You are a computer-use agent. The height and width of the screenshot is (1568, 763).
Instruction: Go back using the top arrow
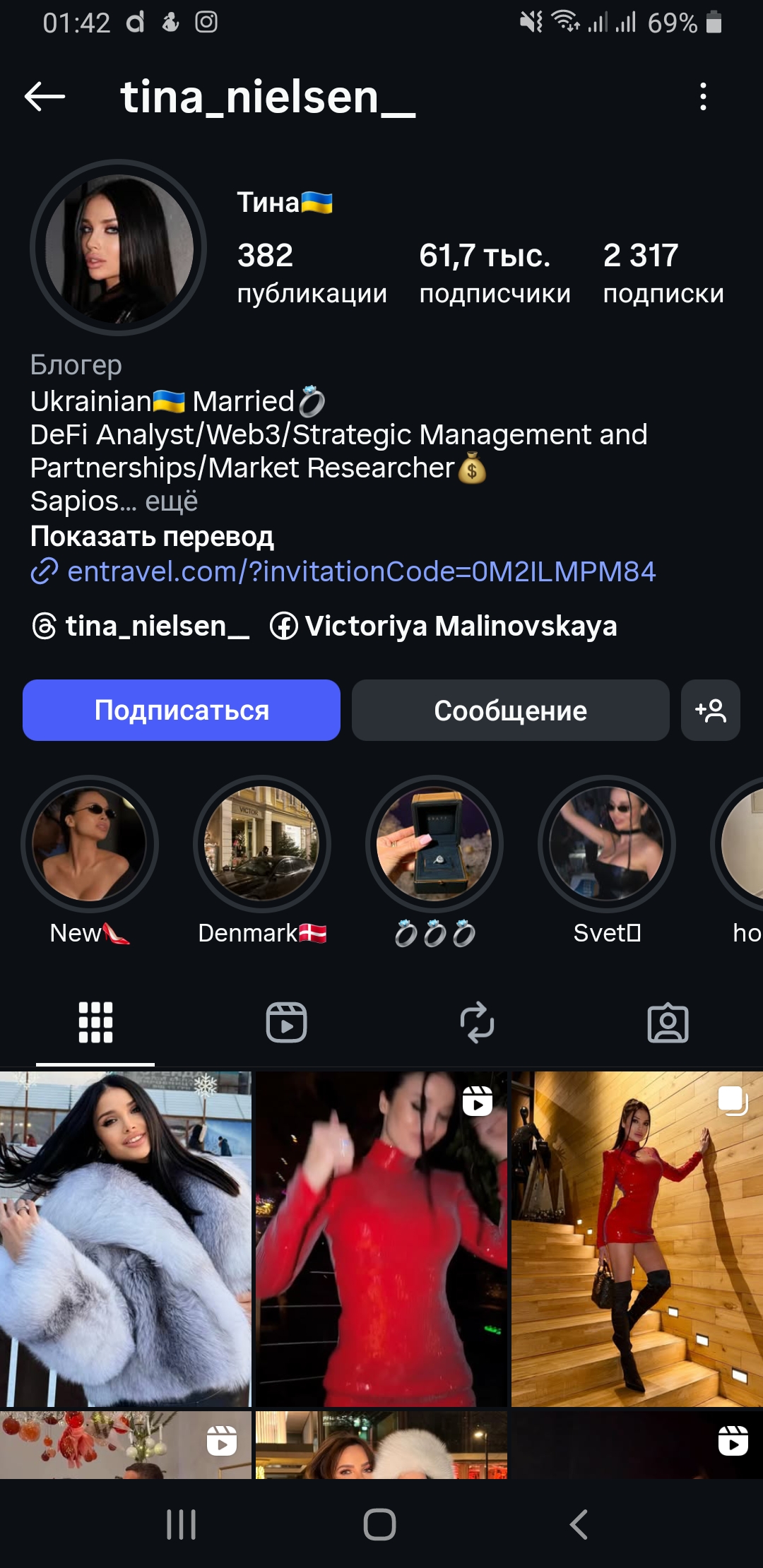tap(45, 97)
